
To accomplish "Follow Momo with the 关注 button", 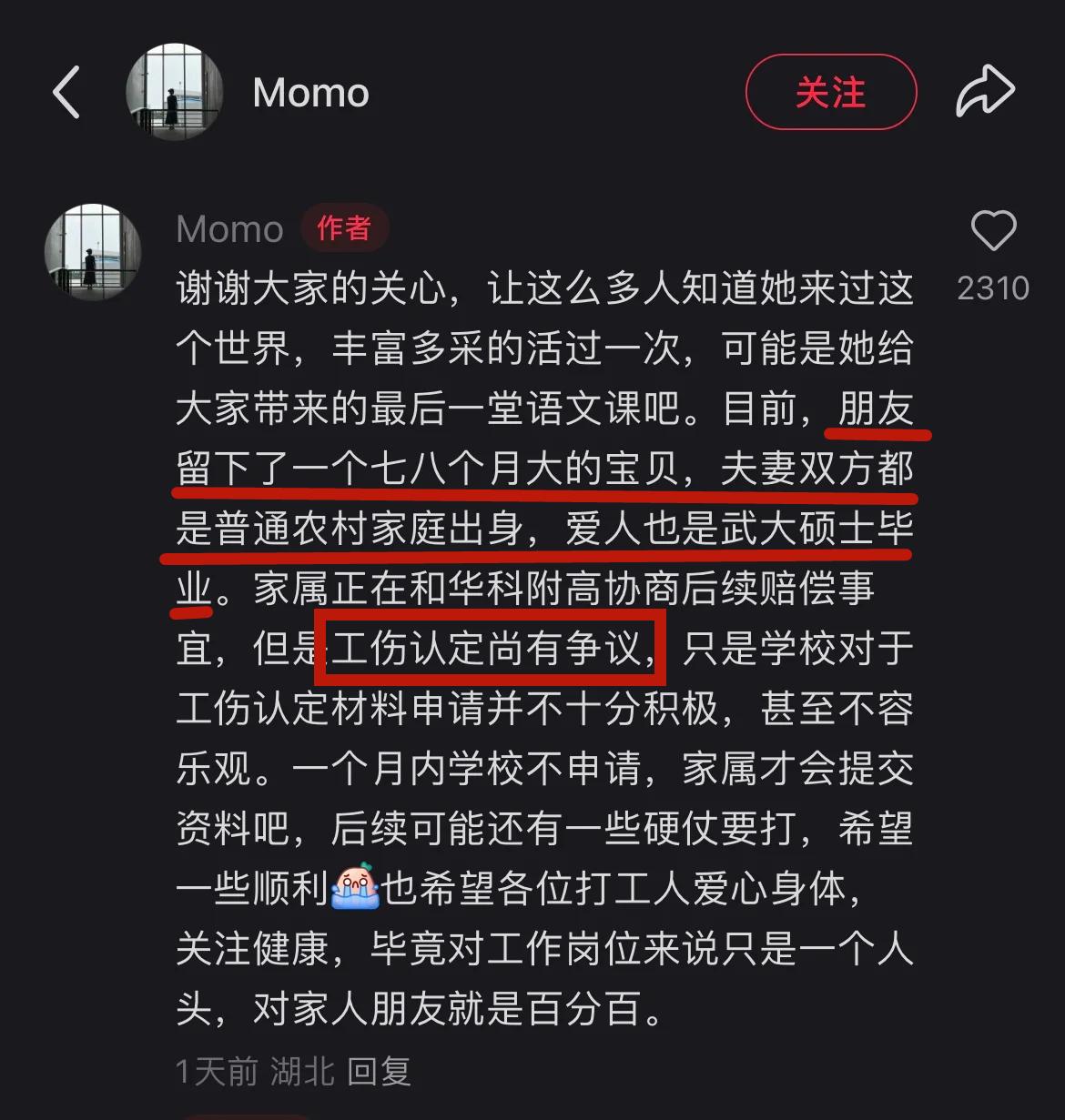I will (830, 92).
